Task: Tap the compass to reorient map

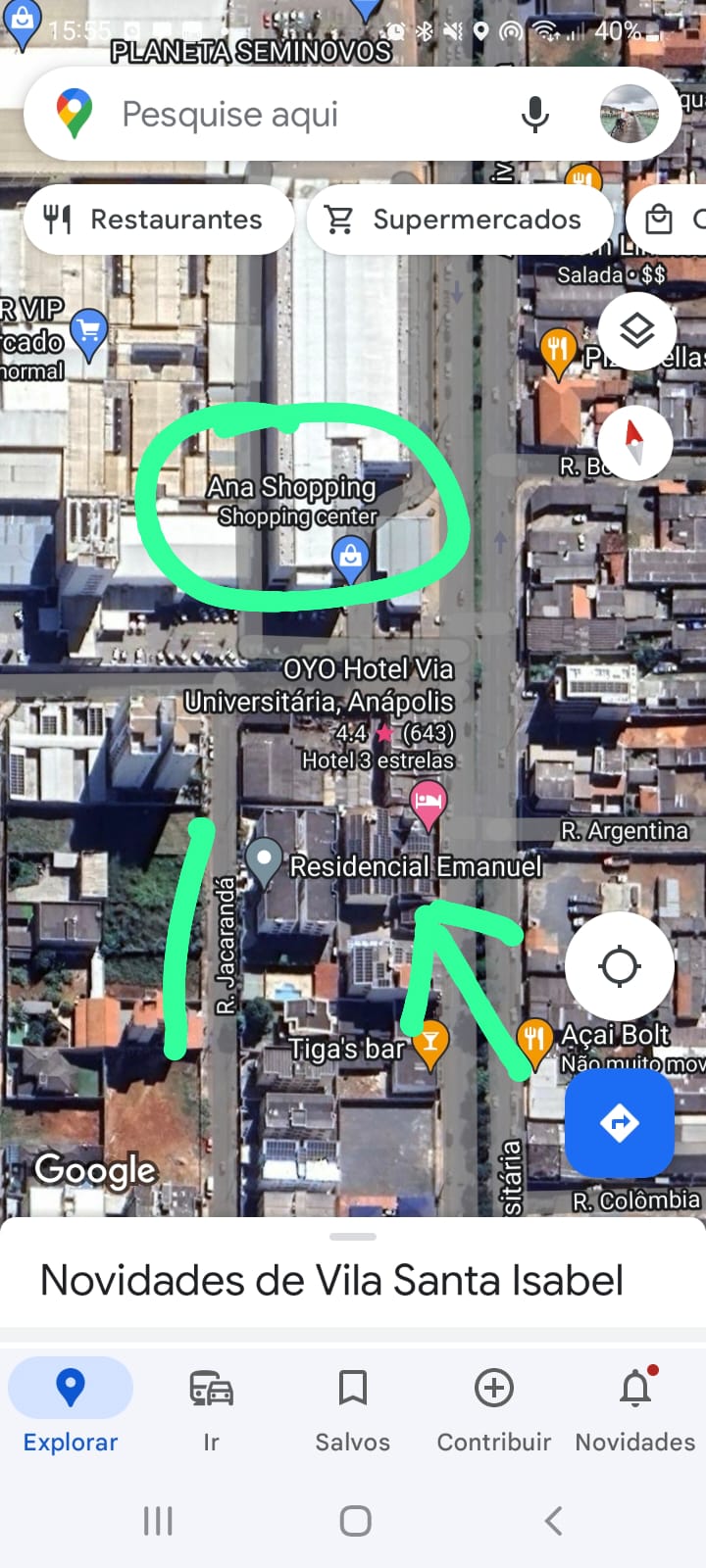Action: coord(634,443)
